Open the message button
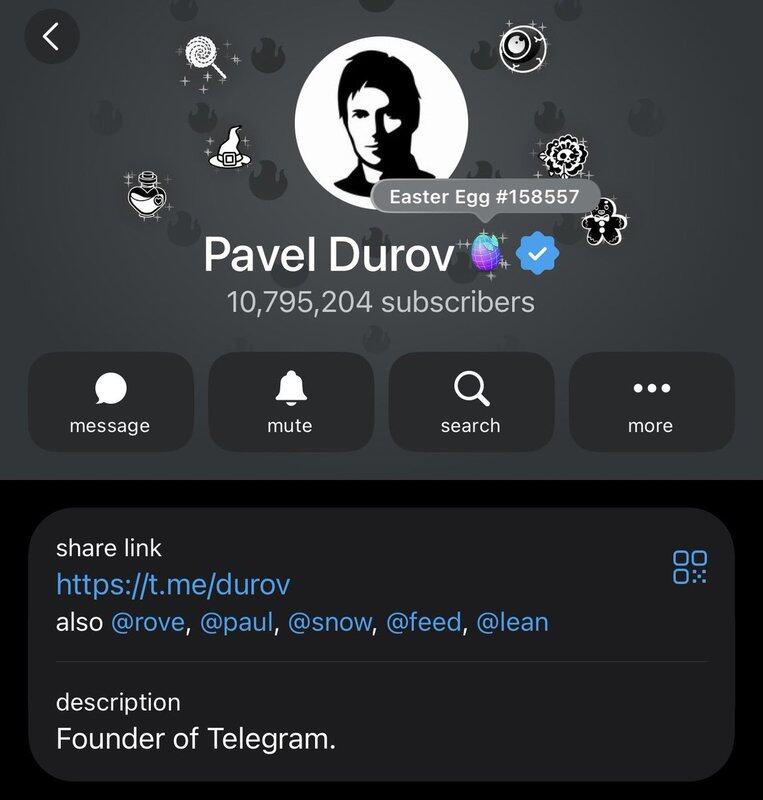This screenshot has height=800, width=763. click(x=110, y=401)
